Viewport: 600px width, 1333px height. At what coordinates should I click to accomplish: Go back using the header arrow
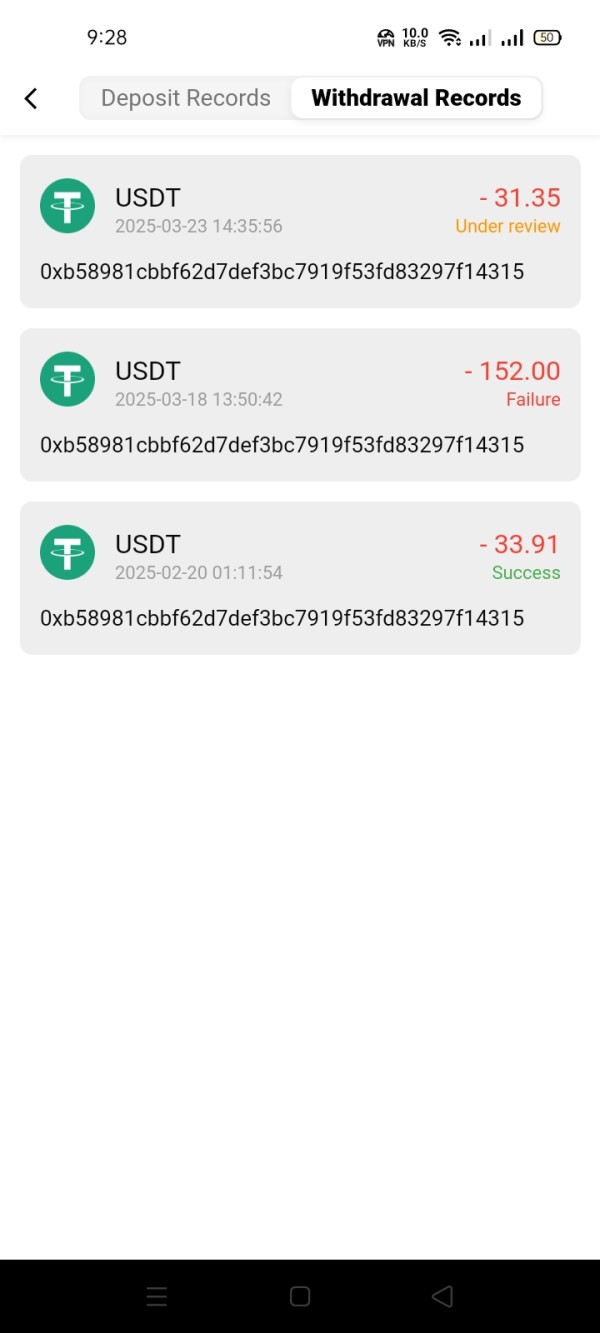(31, 98)
